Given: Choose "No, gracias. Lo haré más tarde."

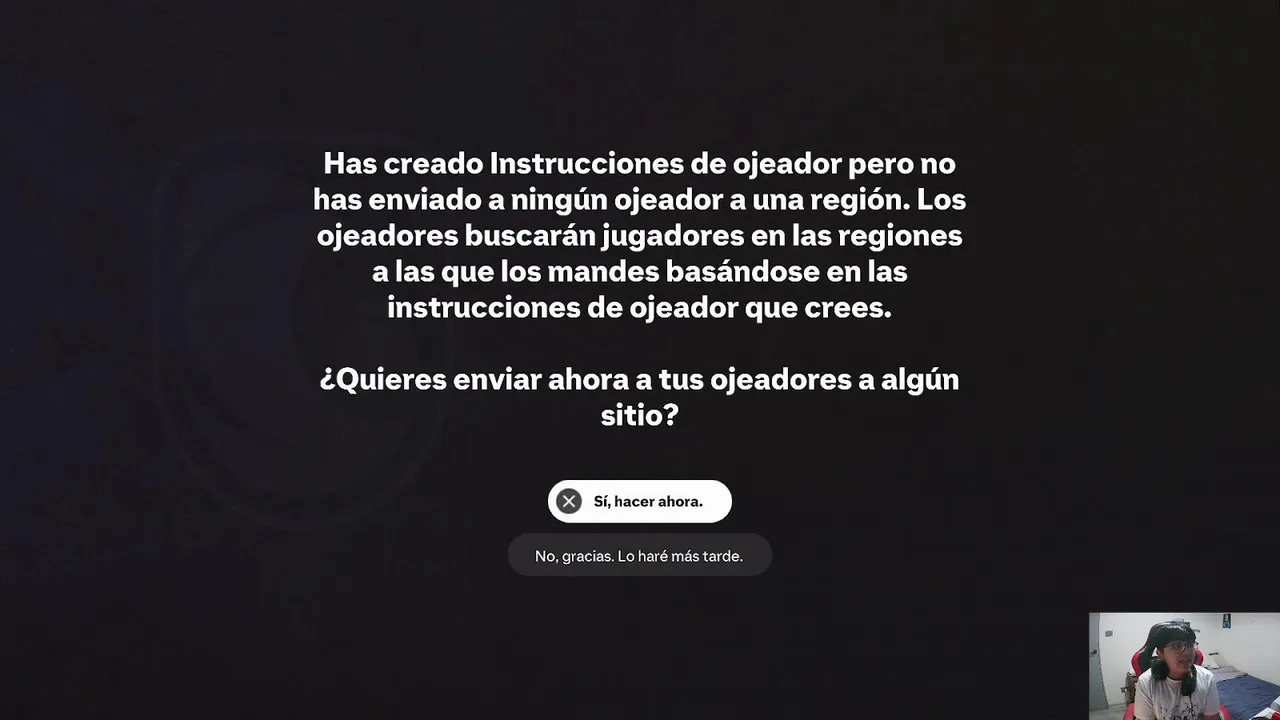Looking at the screenshot, I should pyautogui.click(x=639, y=556).
